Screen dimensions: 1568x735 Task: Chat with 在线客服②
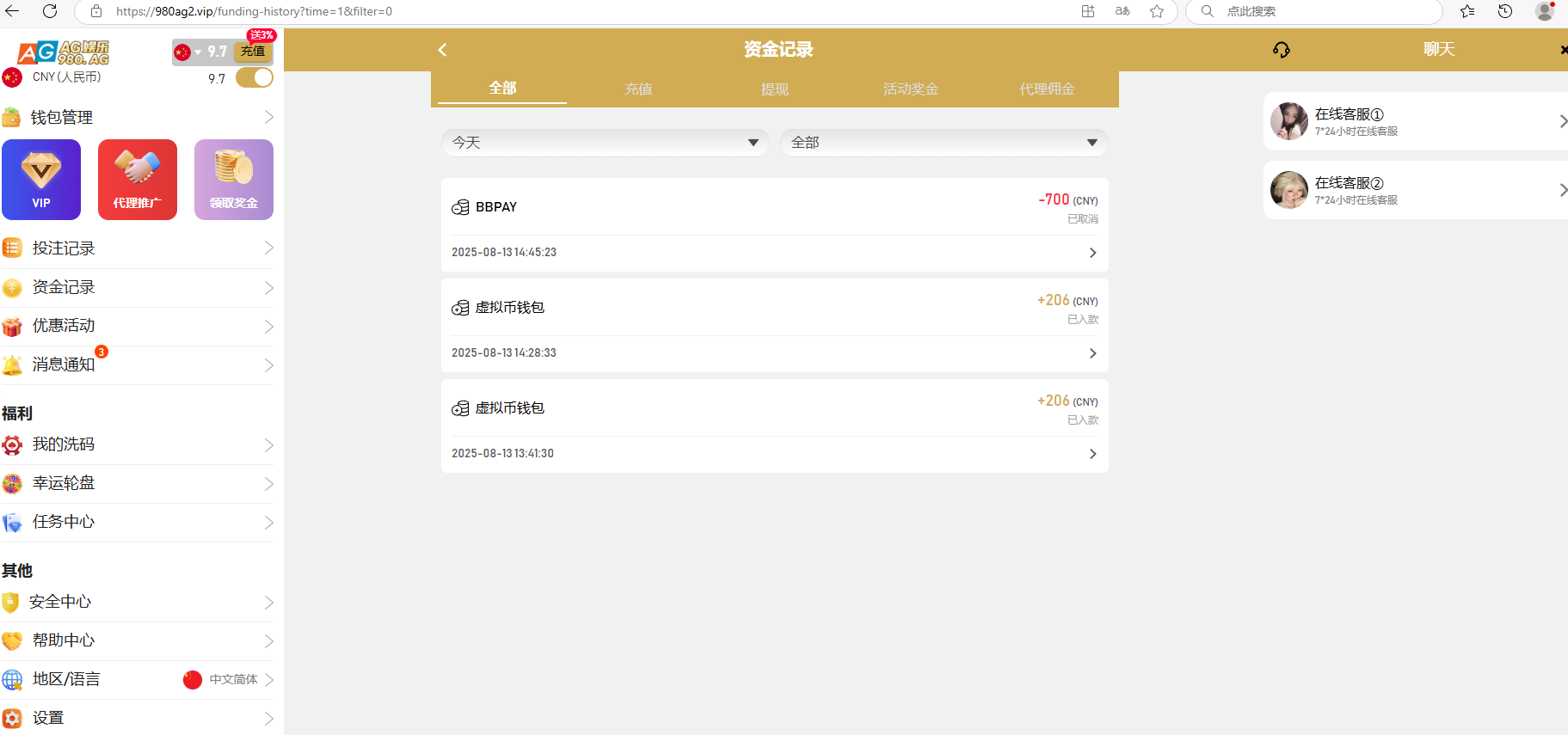pos(1416,190)
